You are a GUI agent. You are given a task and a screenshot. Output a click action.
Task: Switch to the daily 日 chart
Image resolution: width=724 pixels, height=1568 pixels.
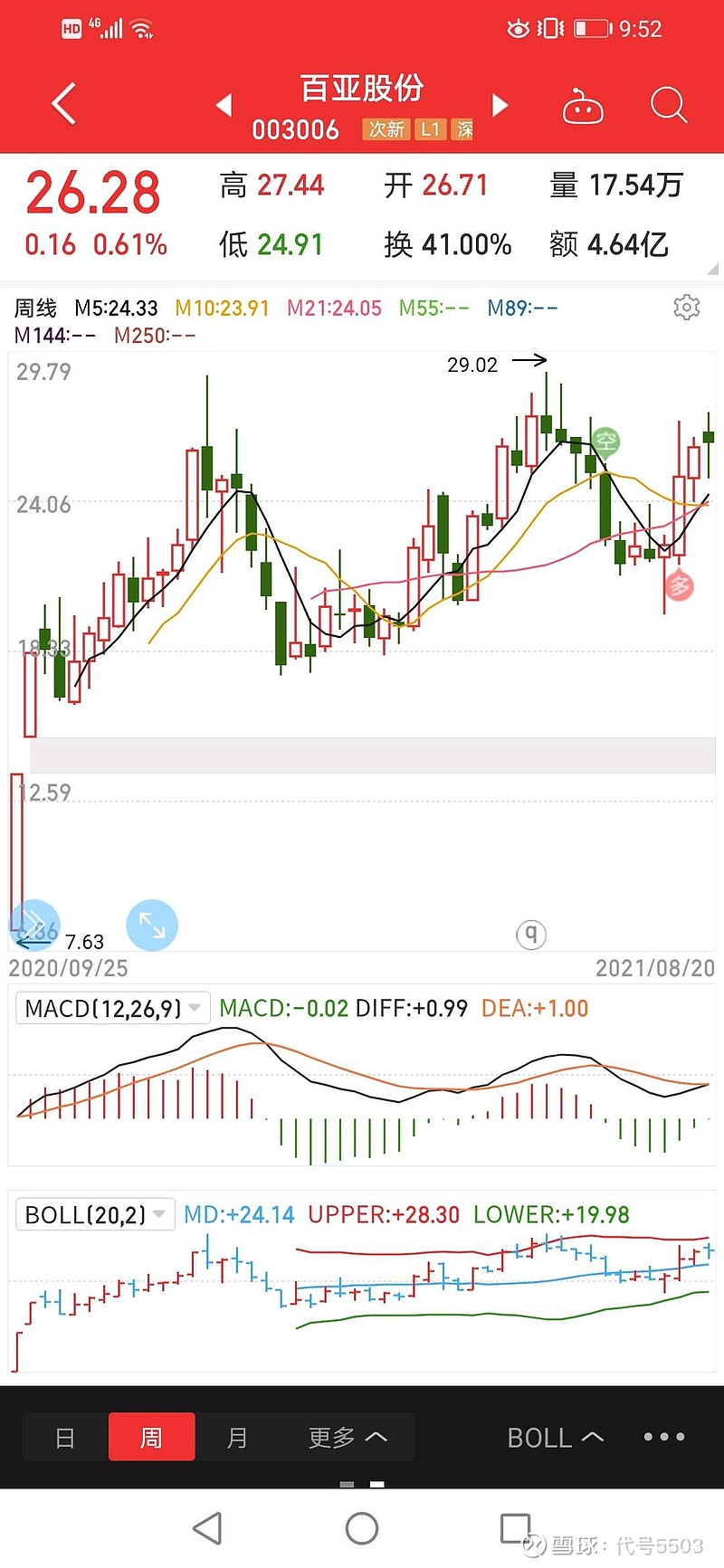click(65, 1437)
